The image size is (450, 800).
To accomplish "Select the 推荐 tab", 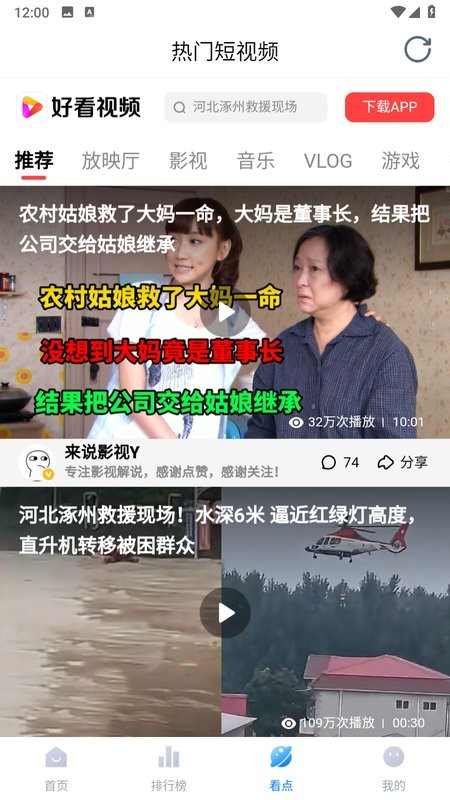I will [34, 161].
